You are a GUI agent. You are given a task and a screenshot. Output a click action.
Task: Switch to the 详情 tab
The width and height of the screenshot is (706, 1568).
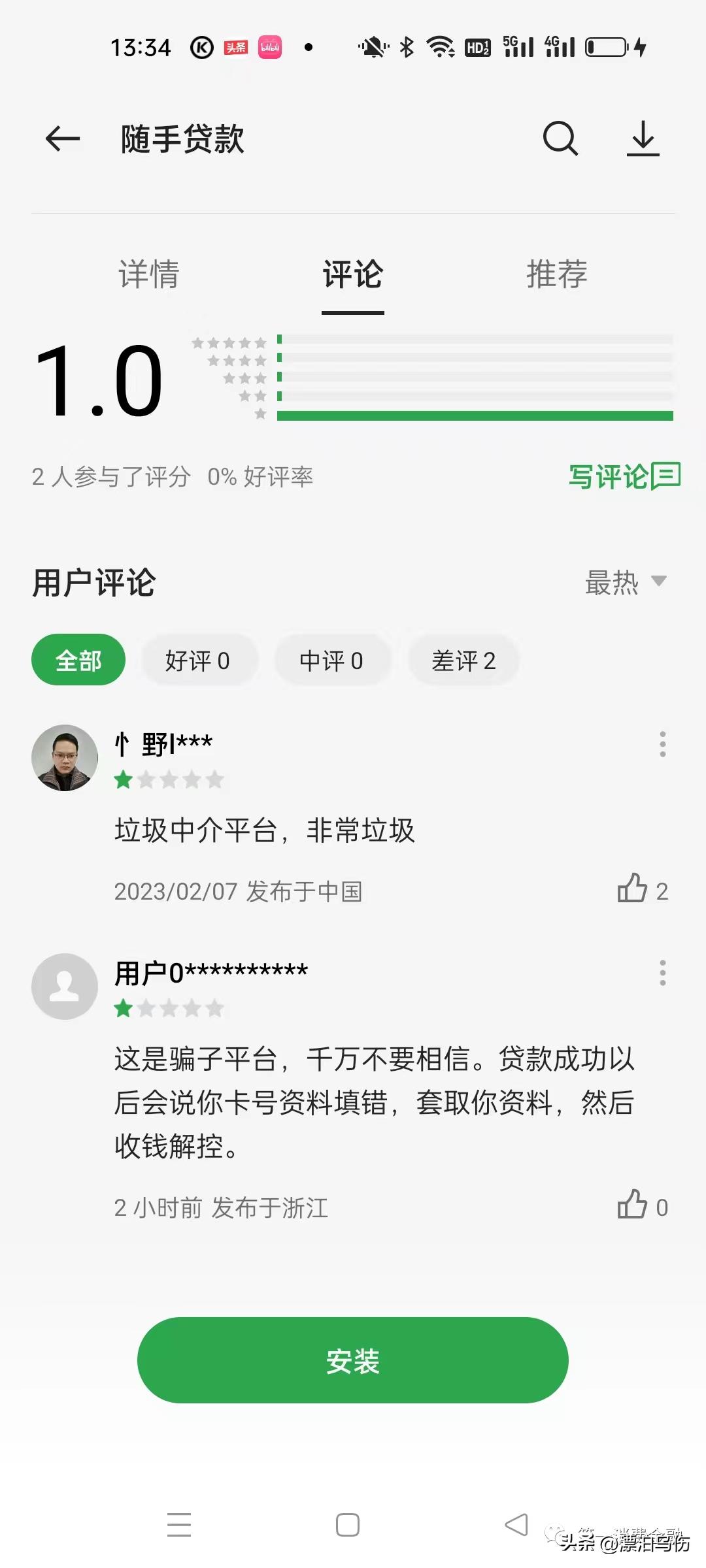coord(149,274)
